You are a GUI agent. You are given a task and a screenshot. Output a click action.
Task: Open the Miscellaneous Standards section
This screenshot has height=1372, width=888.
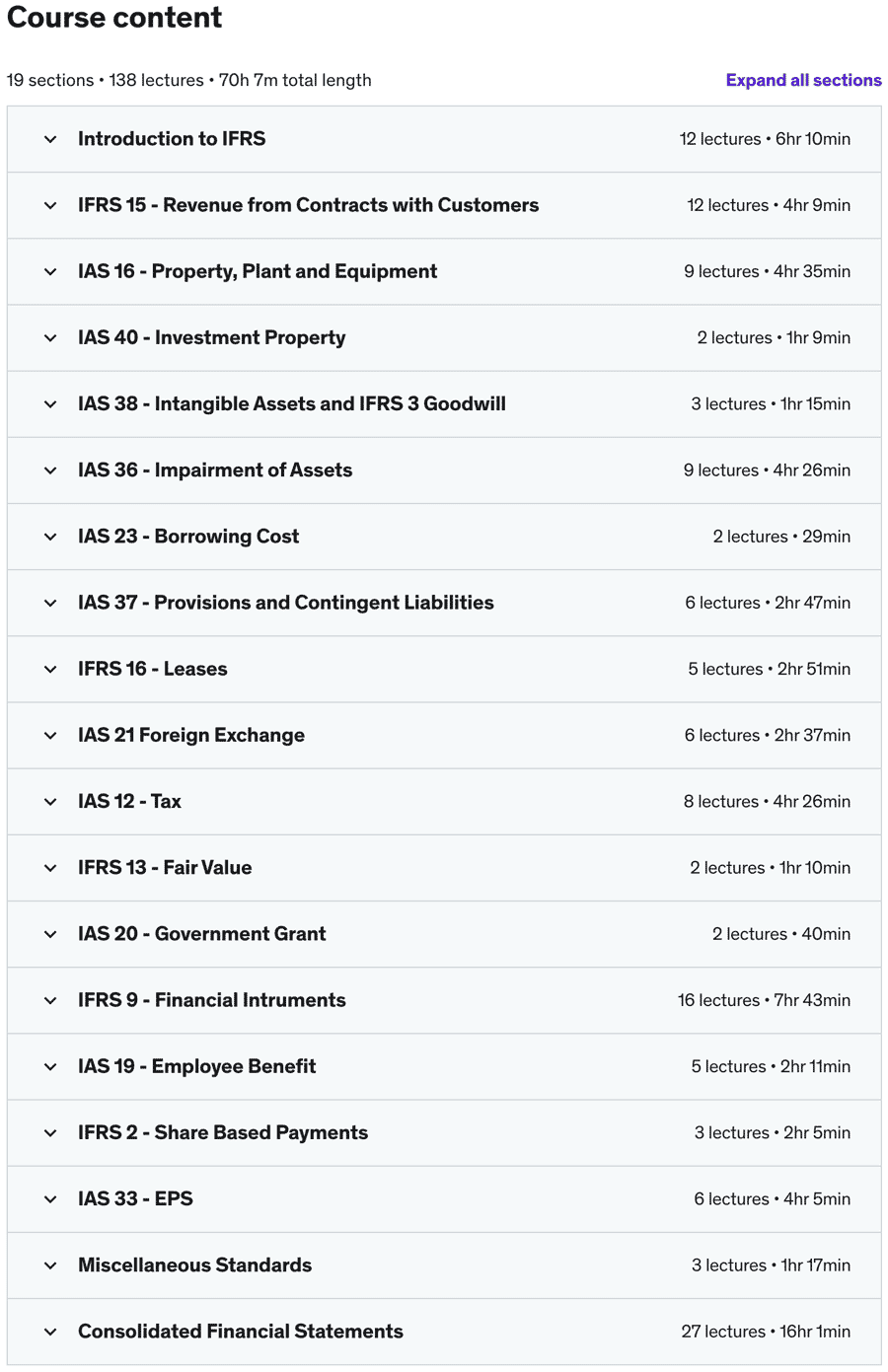194,1265
